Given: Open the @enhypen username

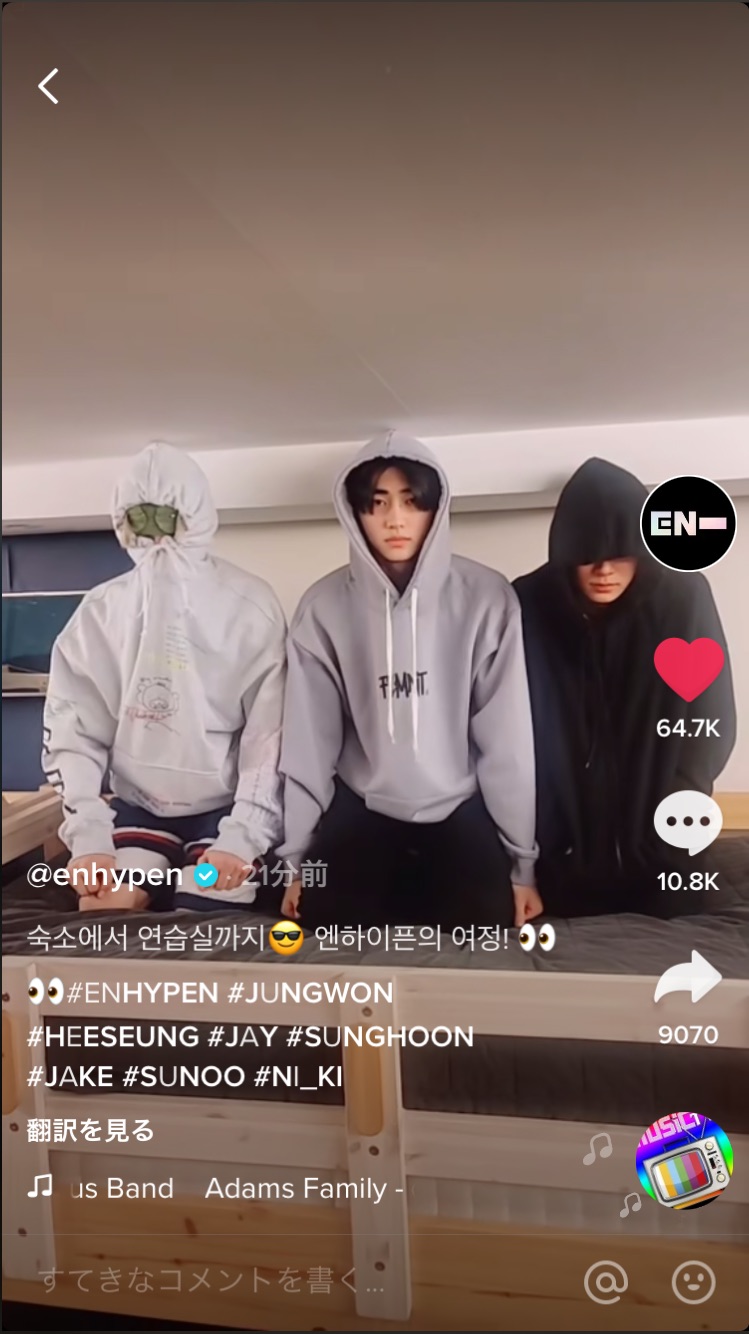Looking at the screenshot, I should pyautogui.click(x=105, y=876).
